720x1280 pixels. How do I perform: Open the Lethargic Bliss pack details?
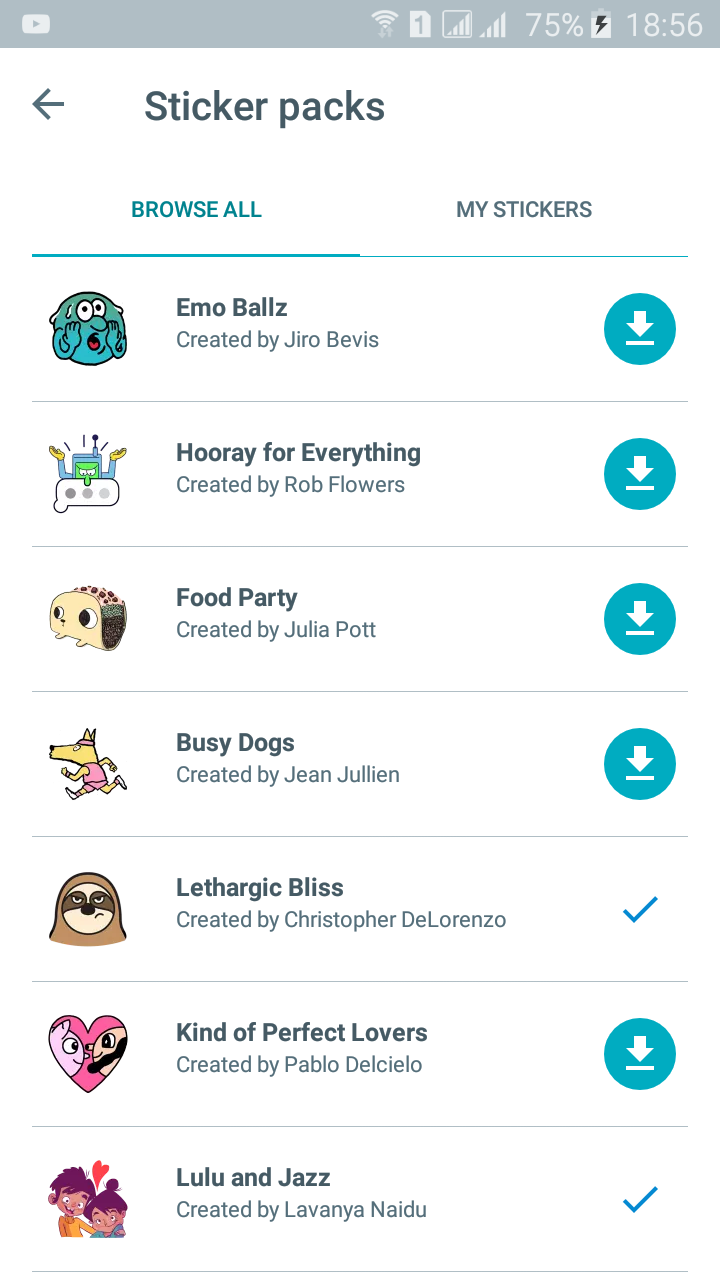point(340,903)
